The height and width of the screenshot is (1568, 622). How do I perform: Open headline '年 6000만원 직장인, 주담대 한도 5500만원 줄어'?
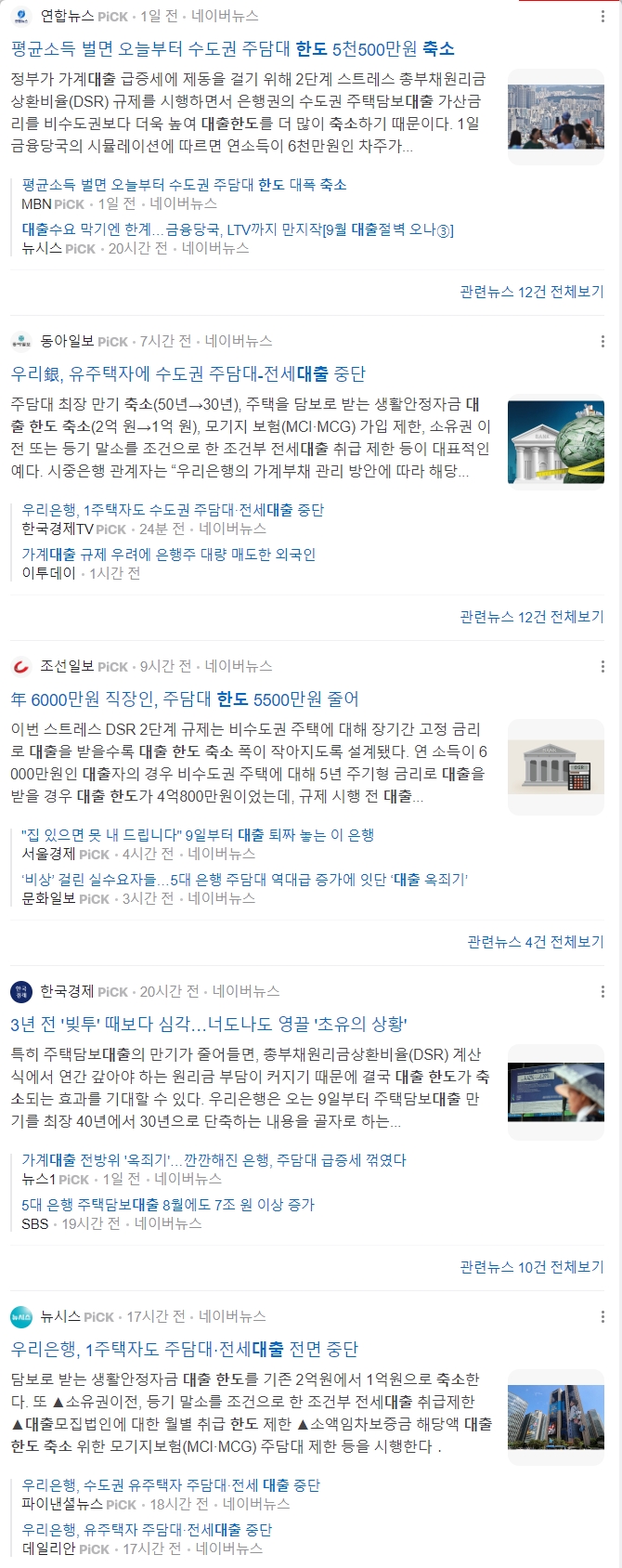pos(184,699)
